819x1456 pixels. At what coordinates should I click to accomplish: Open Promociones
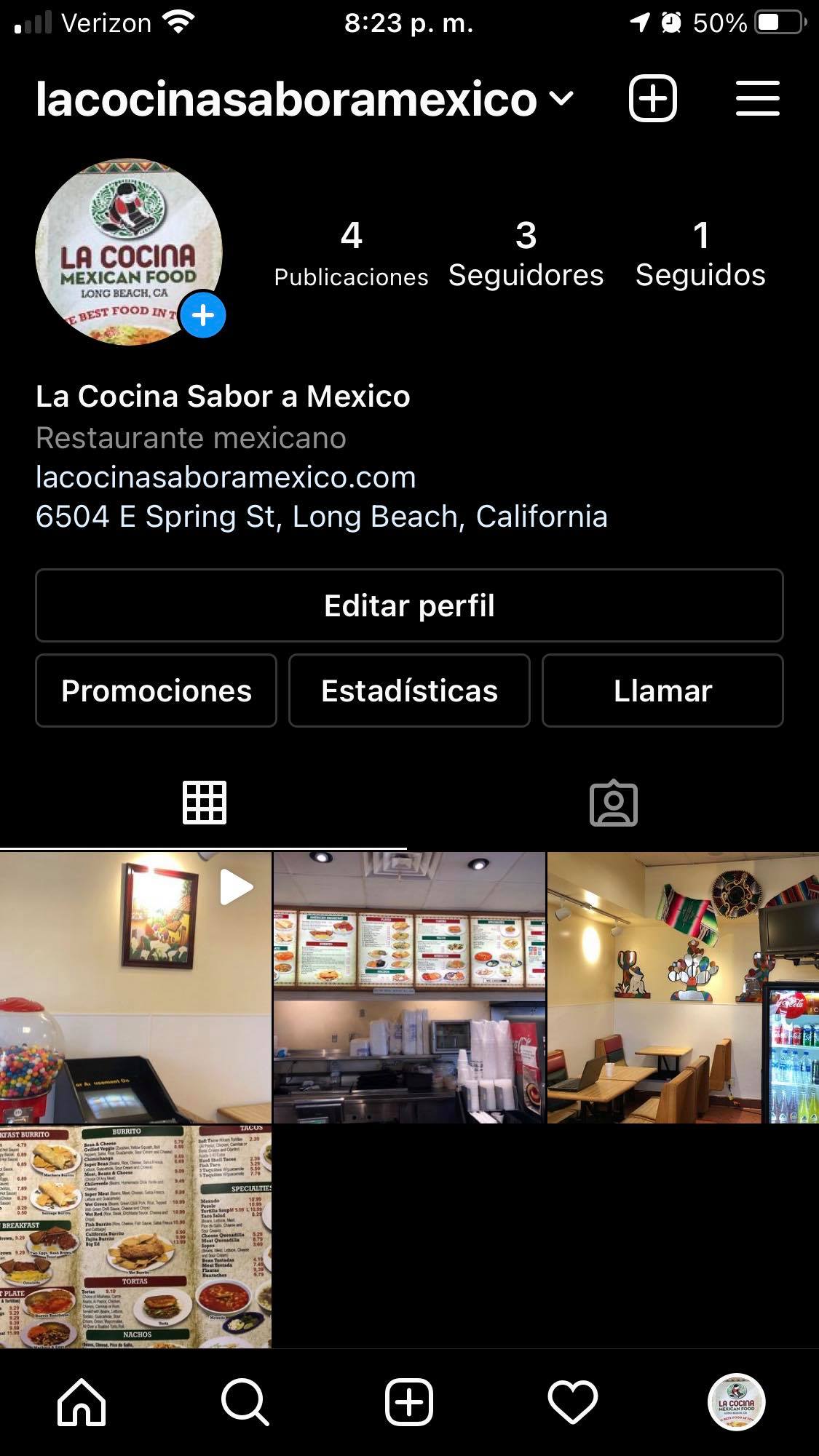tap(156, 691)
